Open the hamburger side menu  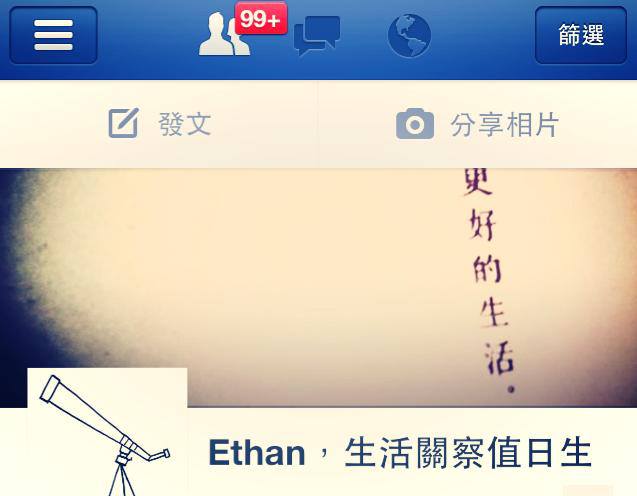pyautogui.click(x=53, y=35)
